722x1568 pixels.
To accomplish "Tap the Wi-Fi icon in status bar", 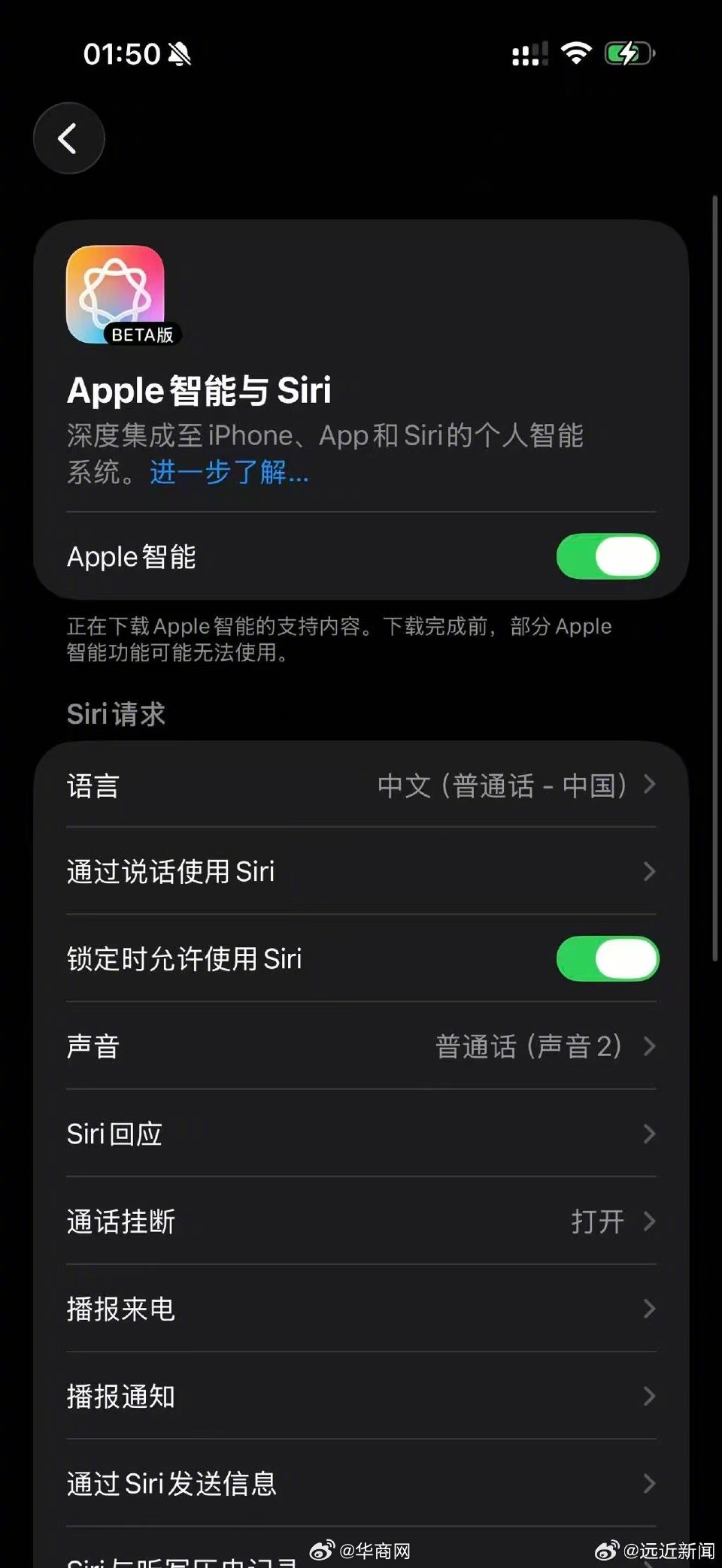I will tap(576, 53).
